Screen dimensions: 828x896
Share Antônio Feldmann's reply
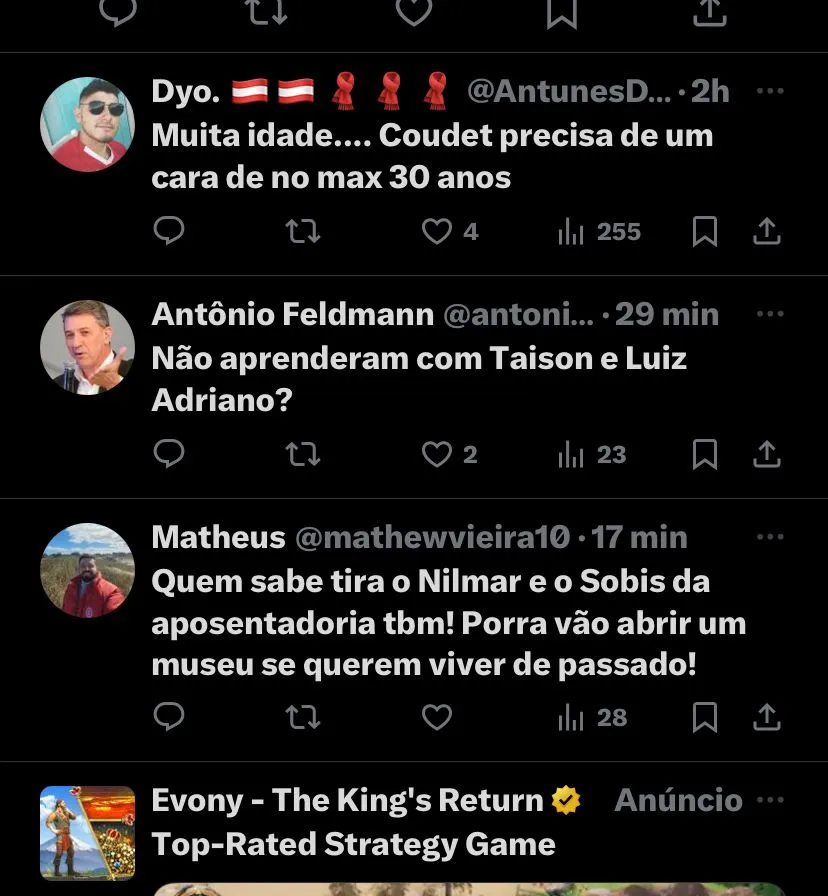click(x=766, y=455)
